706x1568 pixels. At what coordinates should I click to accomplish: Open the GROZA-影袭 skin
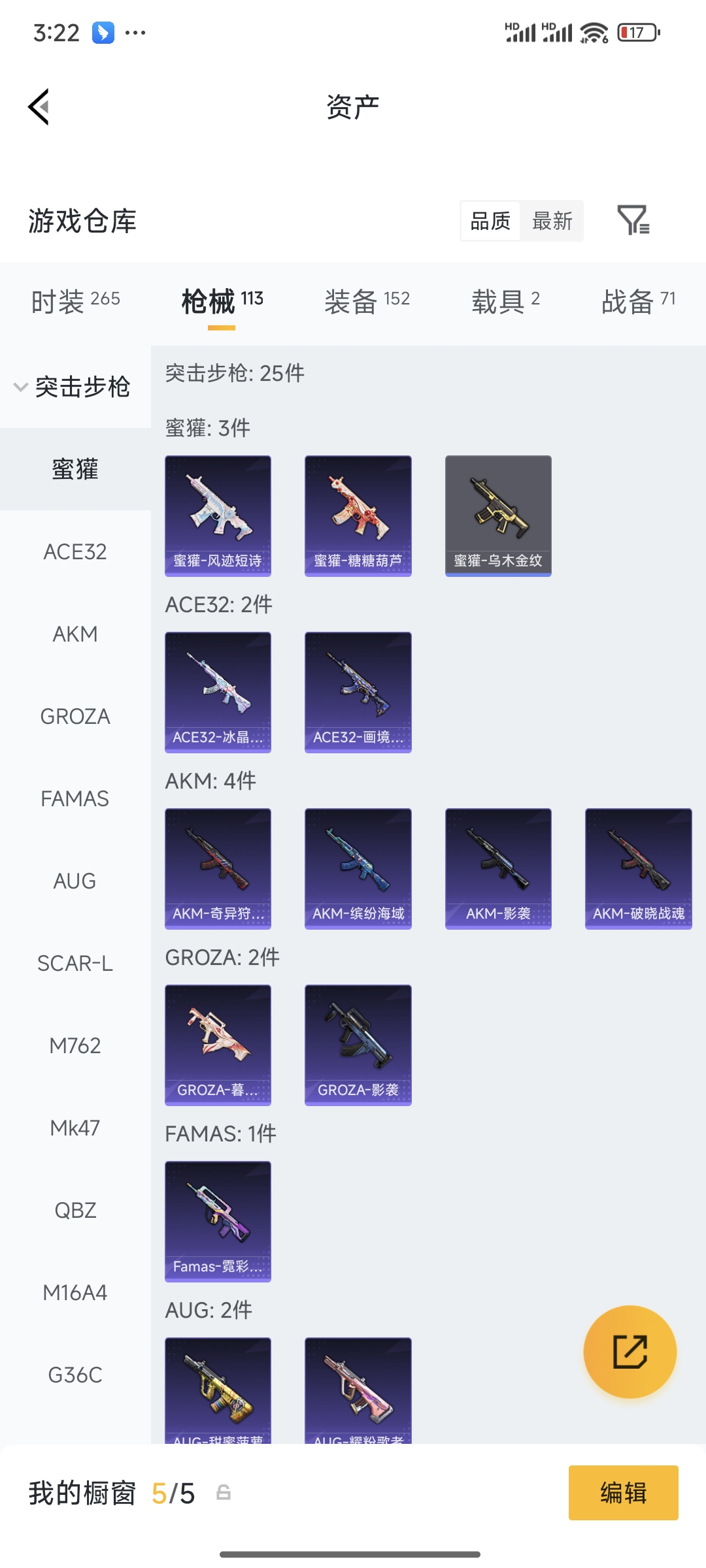[x=358, y=1045]
